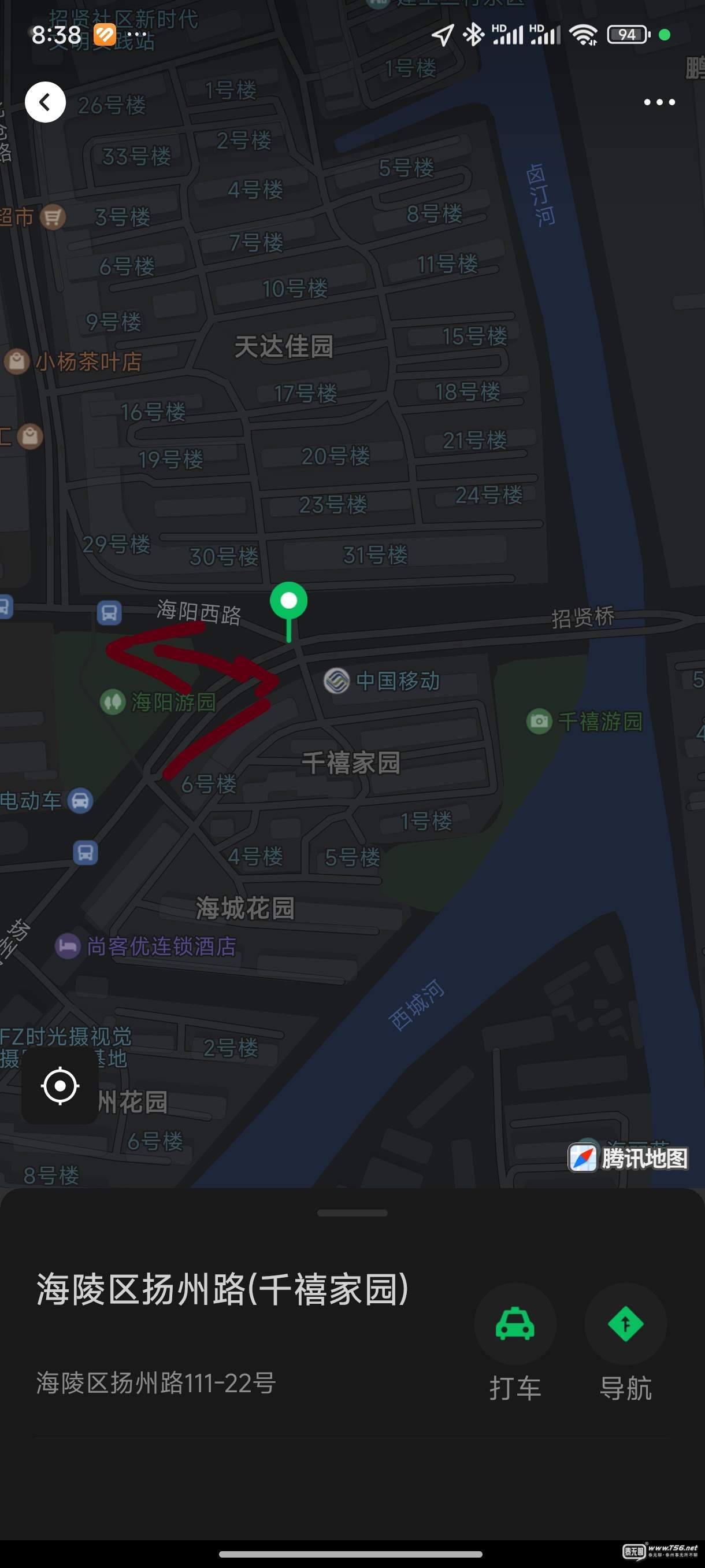Tap 打车 to hail a taxi

[515, 1325]
